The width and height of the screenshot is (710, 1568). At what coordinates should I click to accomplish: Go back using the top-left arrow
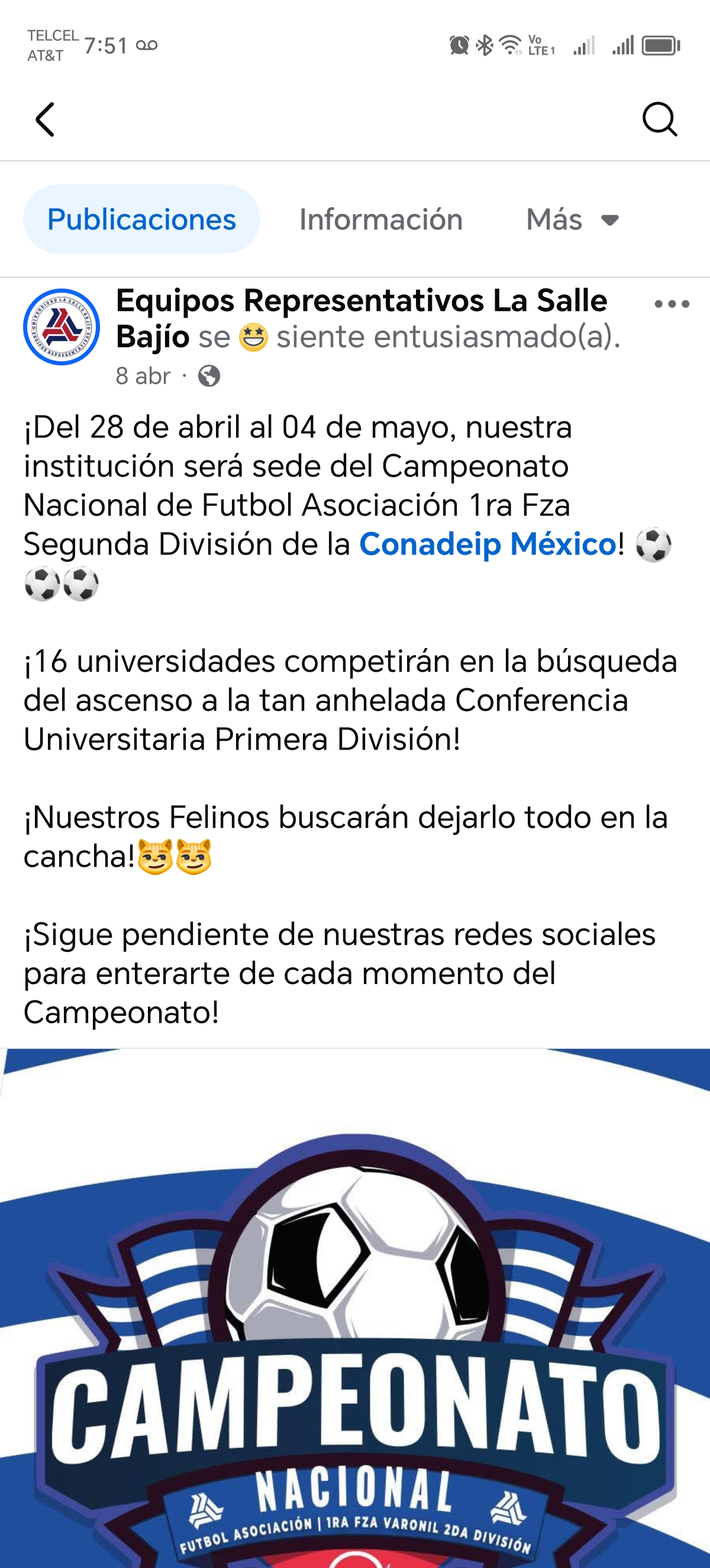point(45,119)
